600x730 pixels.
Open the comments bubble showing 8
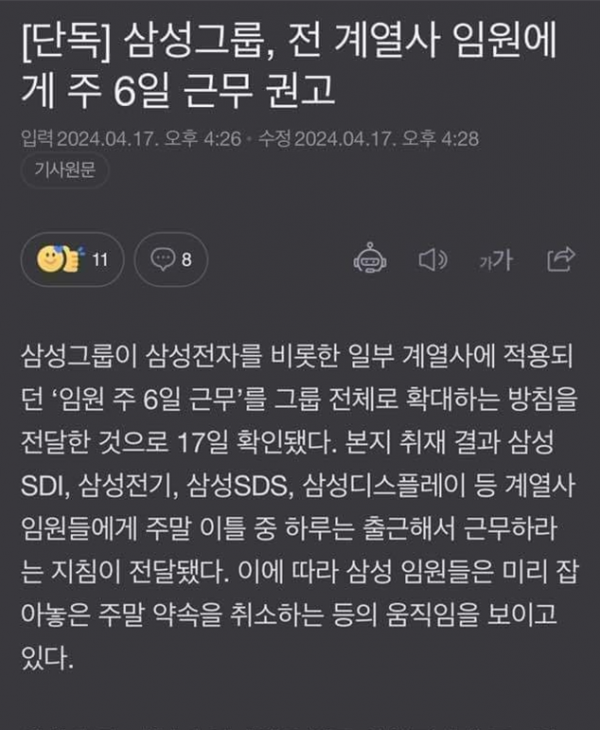[x=170, y=259]
